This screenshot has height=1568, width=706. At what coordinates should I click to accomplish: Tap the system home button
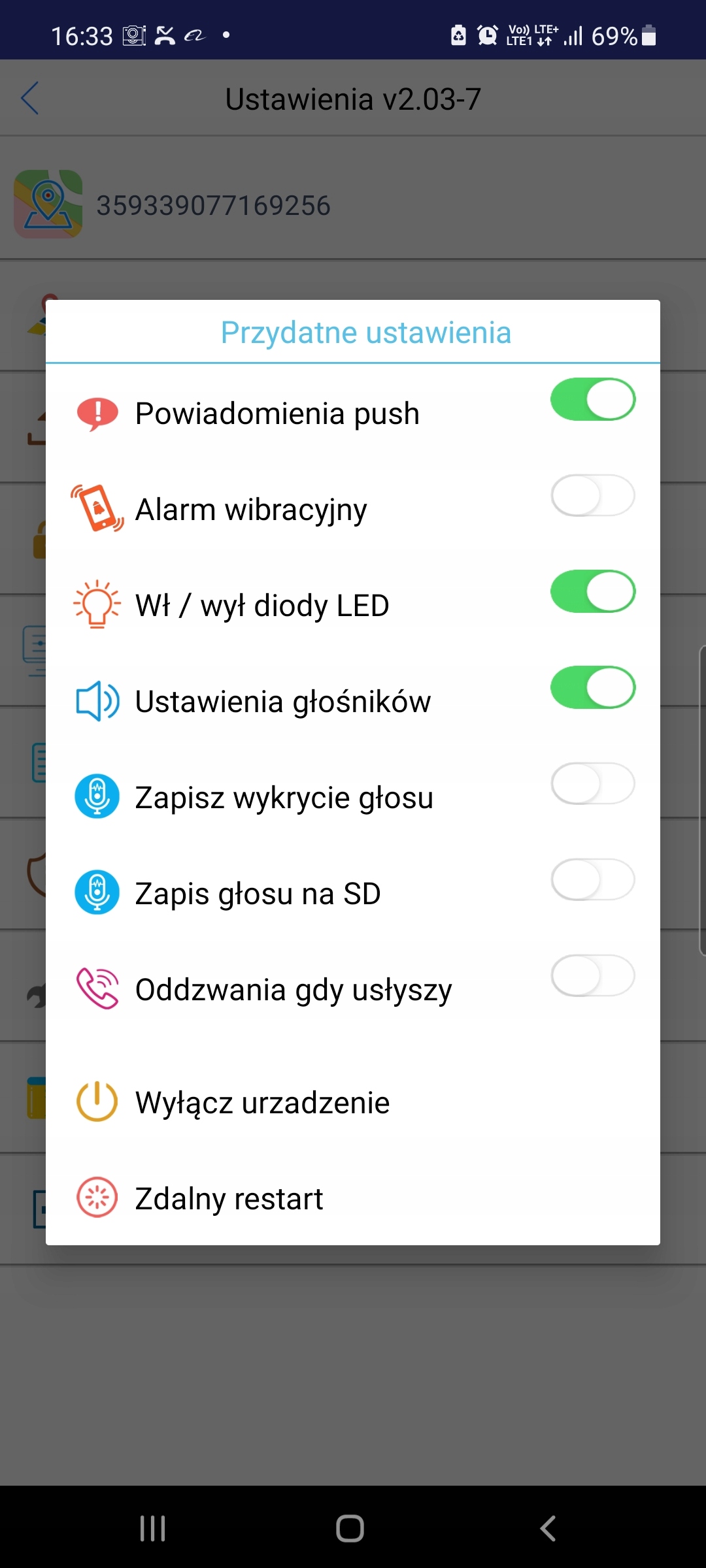350,1528
